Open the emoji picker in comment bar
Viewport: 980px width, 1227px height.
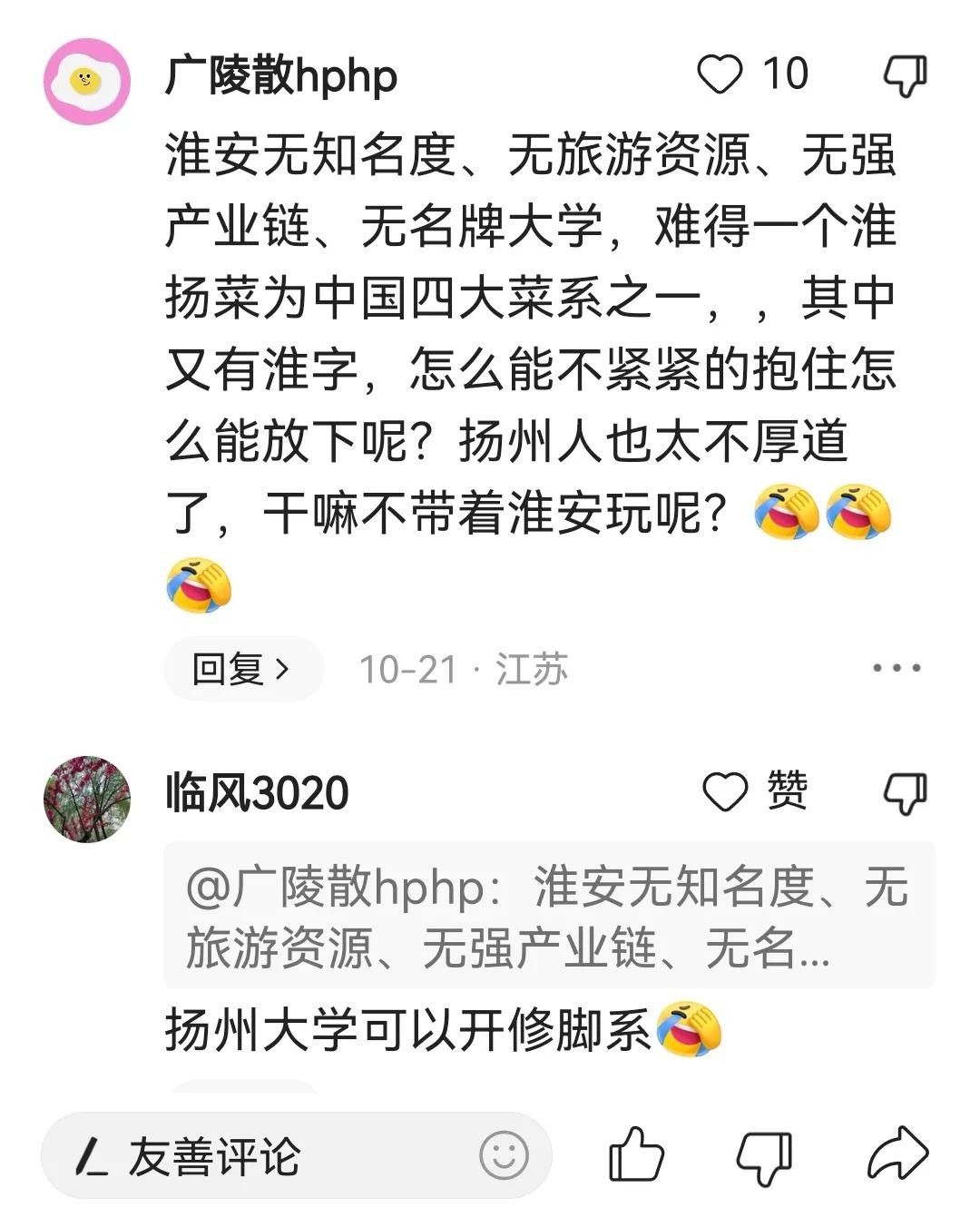click(504, 1156)
